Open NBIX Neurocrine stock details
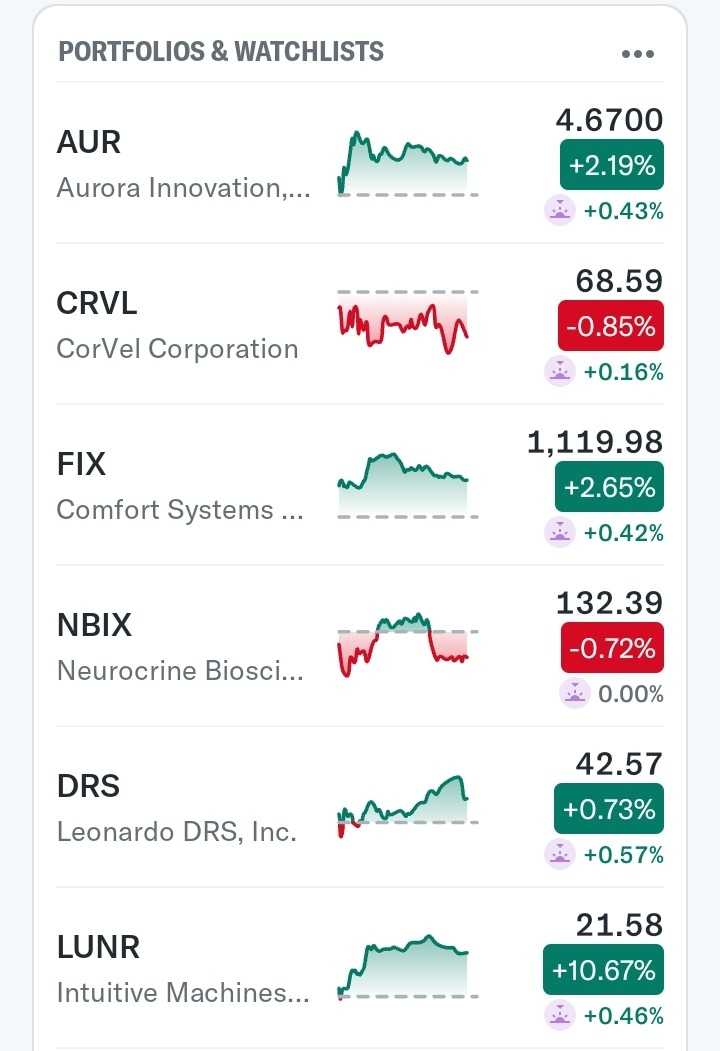720x1051 pixels. pos(180,647)
